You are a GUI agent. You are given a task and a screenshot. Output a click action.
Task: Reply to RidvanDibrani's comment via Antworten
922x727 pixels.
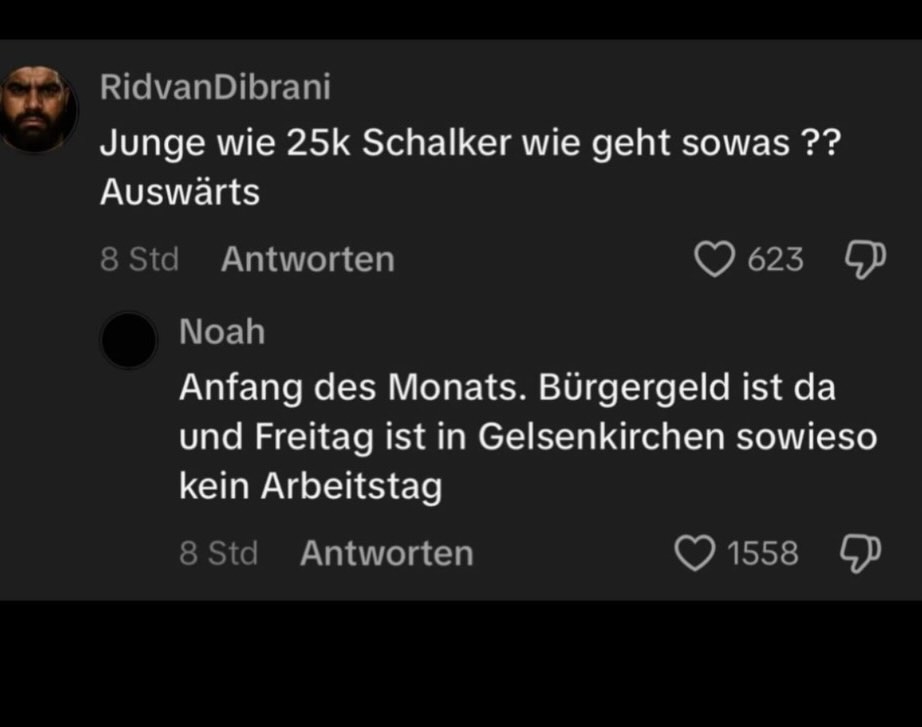(x=307, y=260)
